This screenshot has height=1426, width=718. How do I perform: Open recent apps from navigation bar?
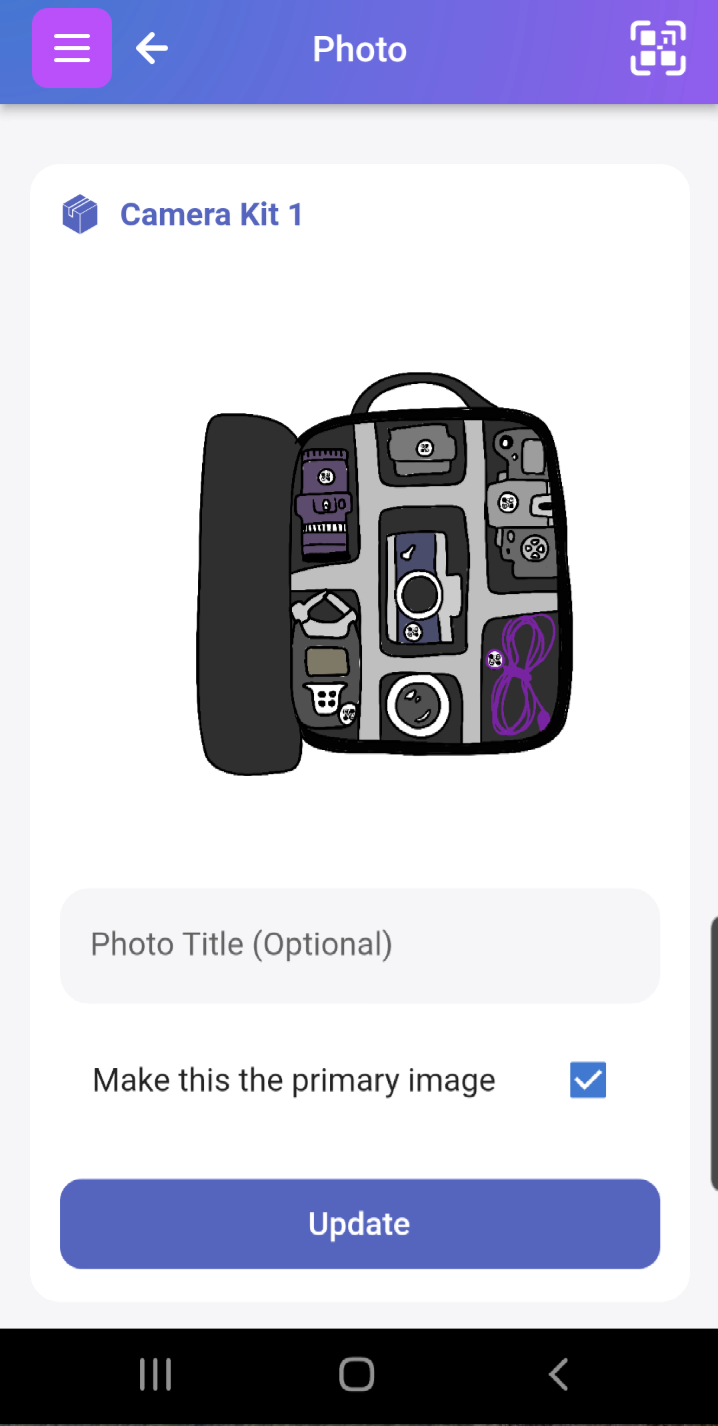coord(156,1375)
